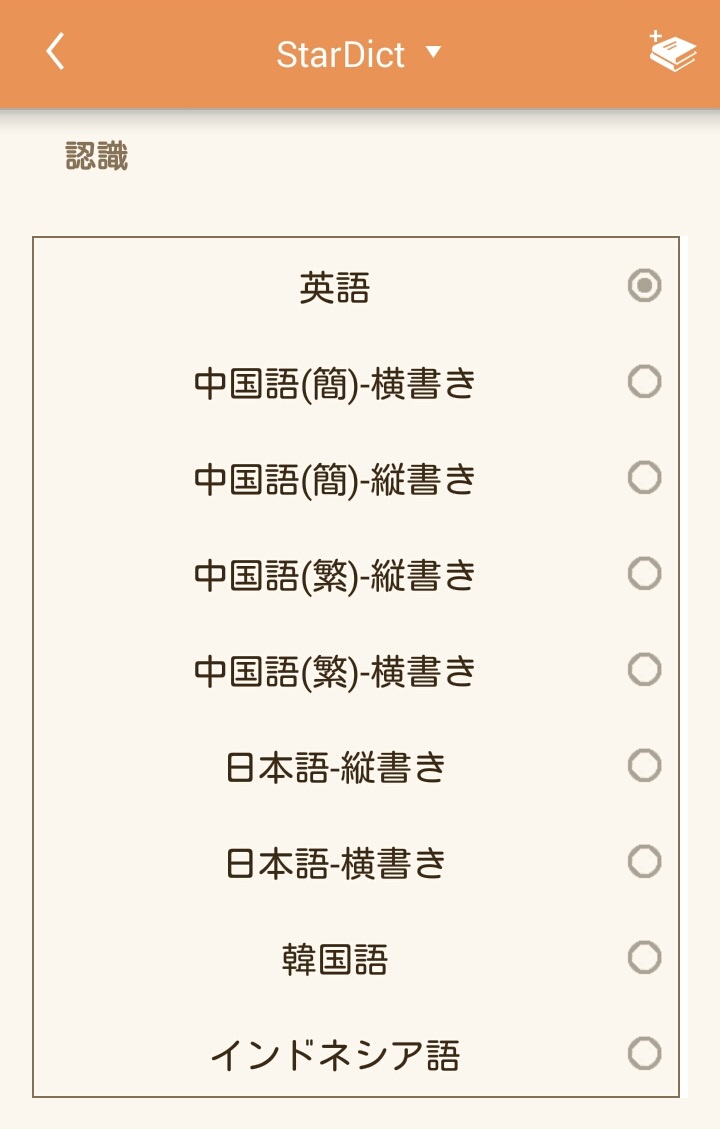
Task: Tap the add dictionary books icon
Action: click(673, 52)
